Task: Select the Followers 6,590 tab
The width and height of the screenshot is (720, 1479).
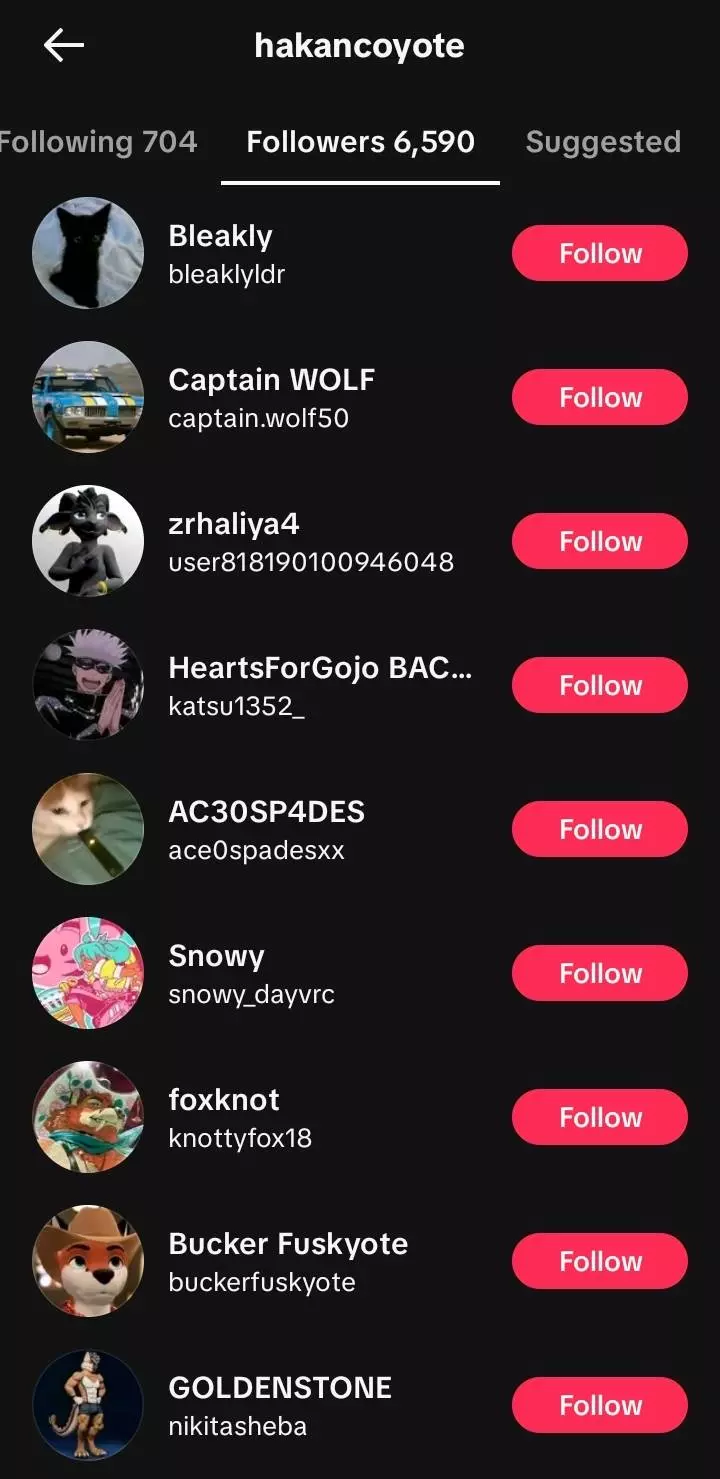Action: pos(360,142)
